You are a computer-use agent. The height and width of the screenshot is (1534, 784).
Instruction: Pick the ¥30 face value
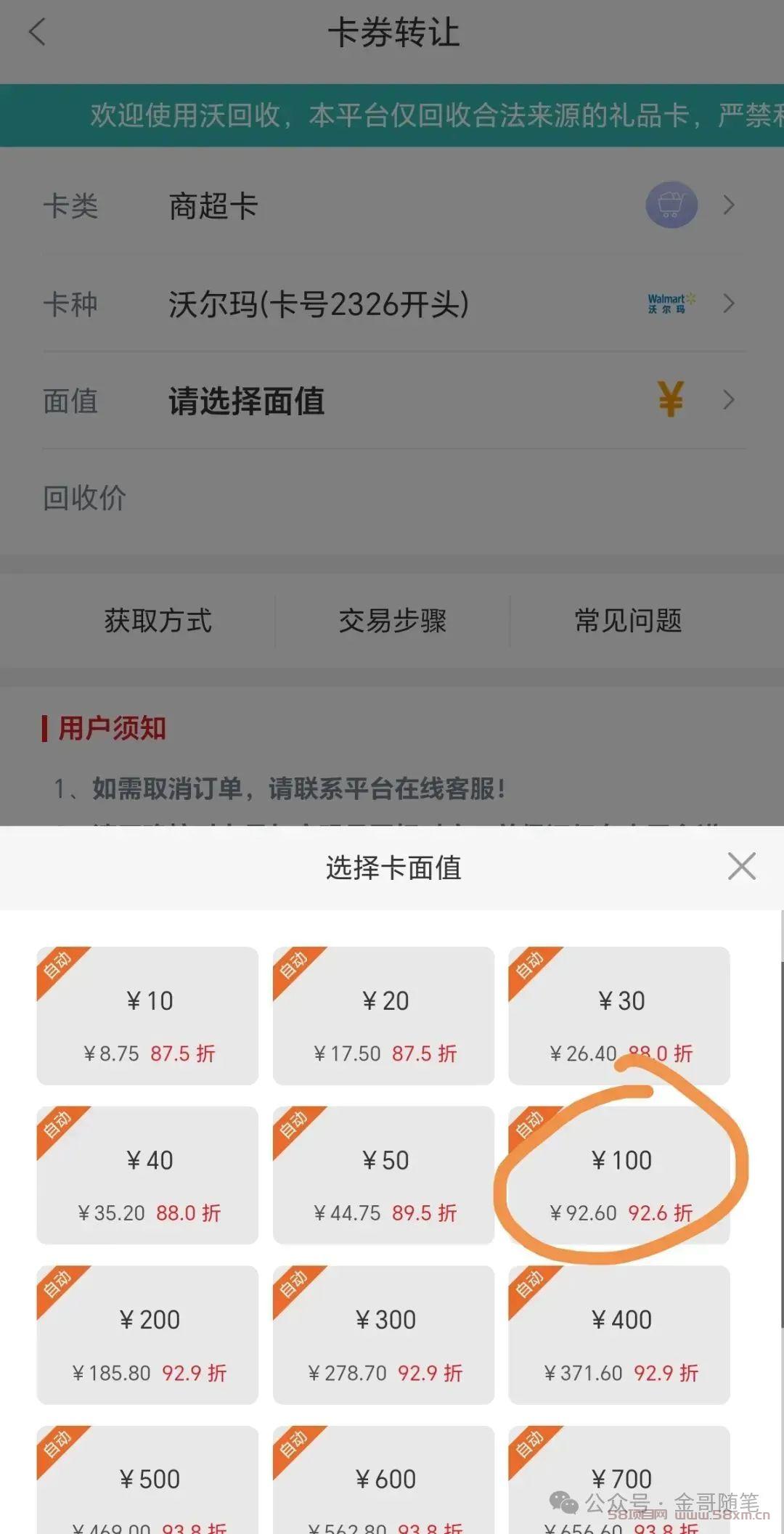point(619,1016)
